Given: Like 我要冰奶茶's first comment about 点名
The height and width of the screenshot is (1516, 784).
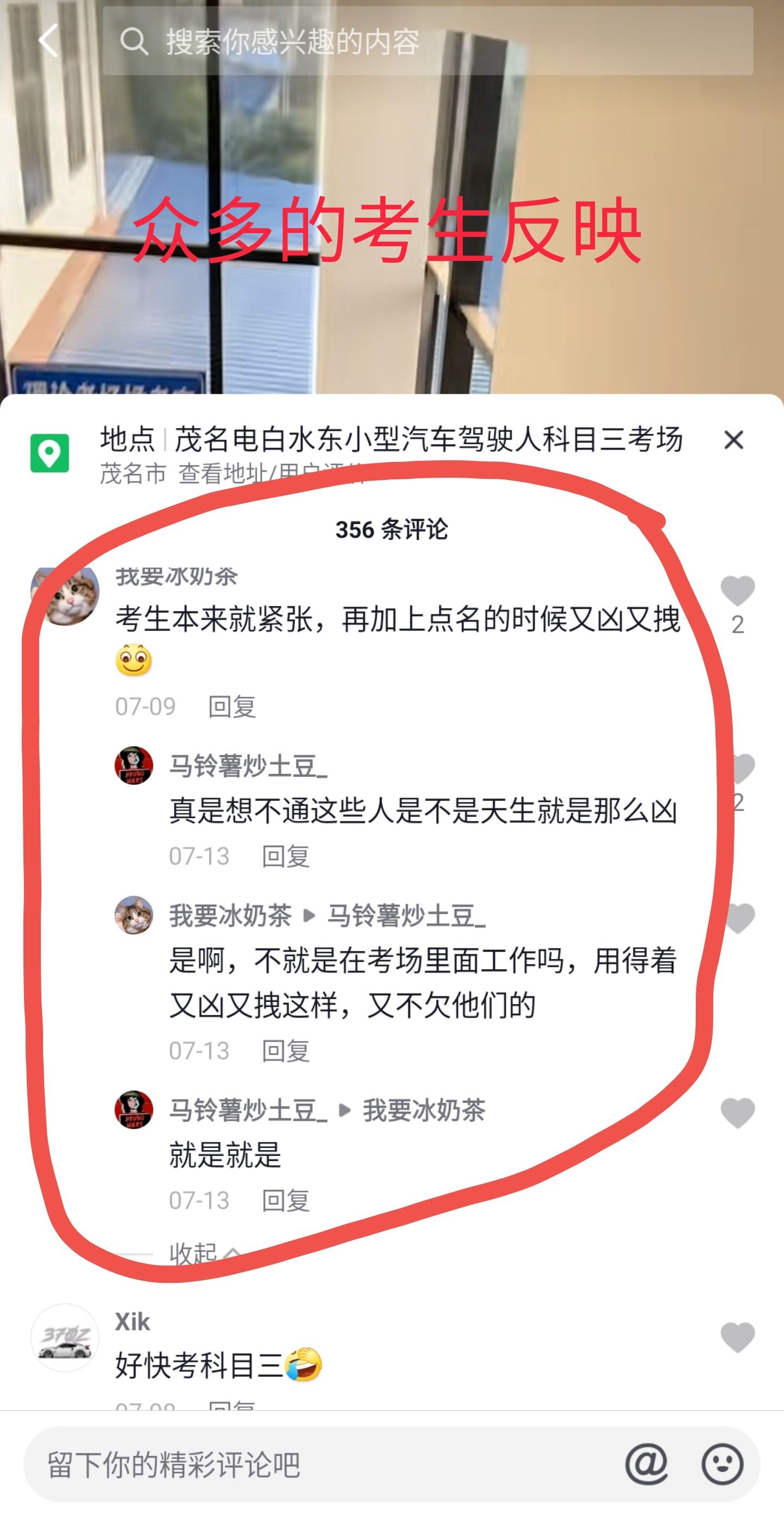Looking at the screenshot, I should [x=737, y=592].
